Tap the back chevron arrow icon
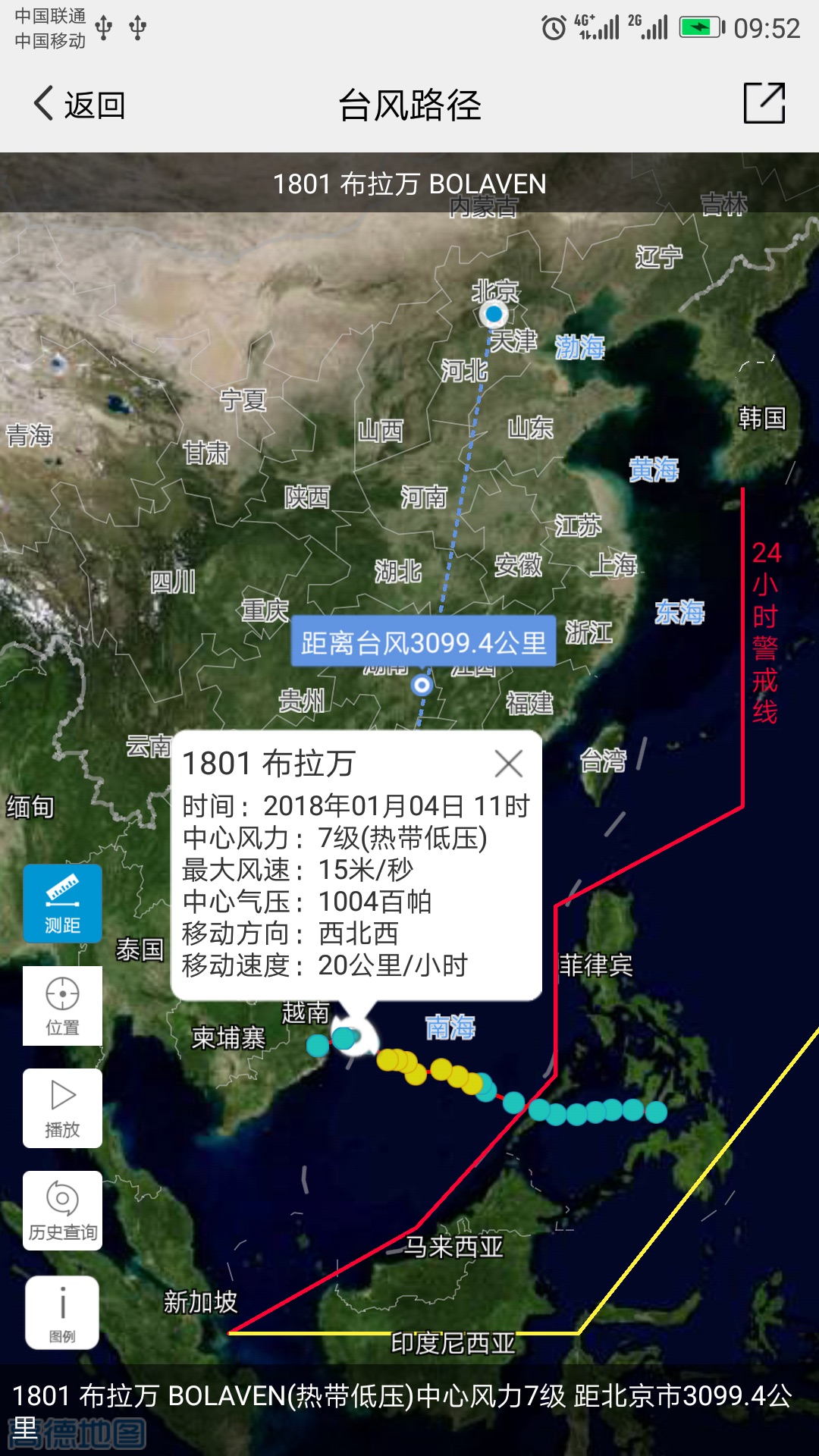 click(43, 102)
